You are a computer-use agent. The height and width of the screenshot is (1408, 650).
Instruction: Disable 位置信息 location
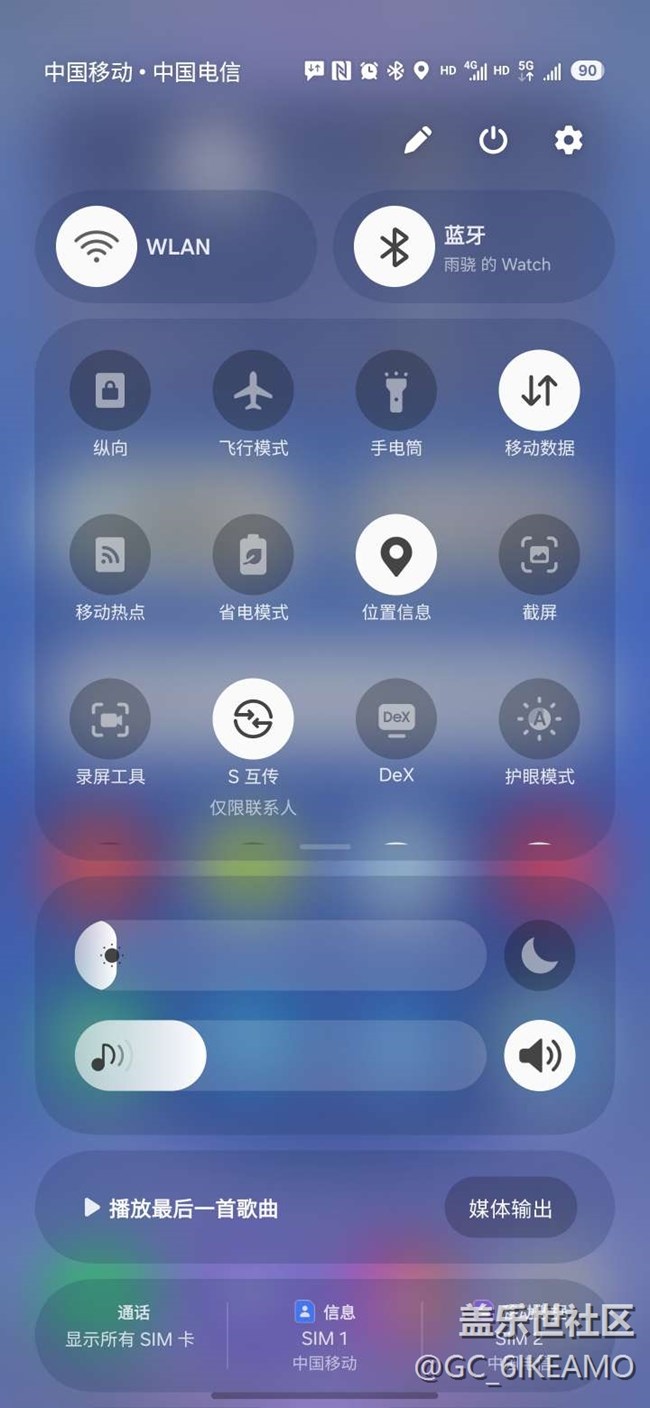coord(396,555)
